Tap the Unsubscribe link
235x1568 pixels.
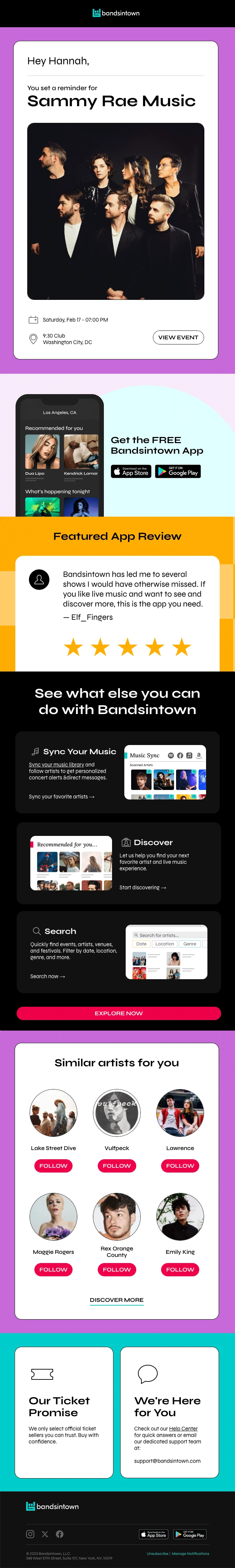click(158, 1553)
